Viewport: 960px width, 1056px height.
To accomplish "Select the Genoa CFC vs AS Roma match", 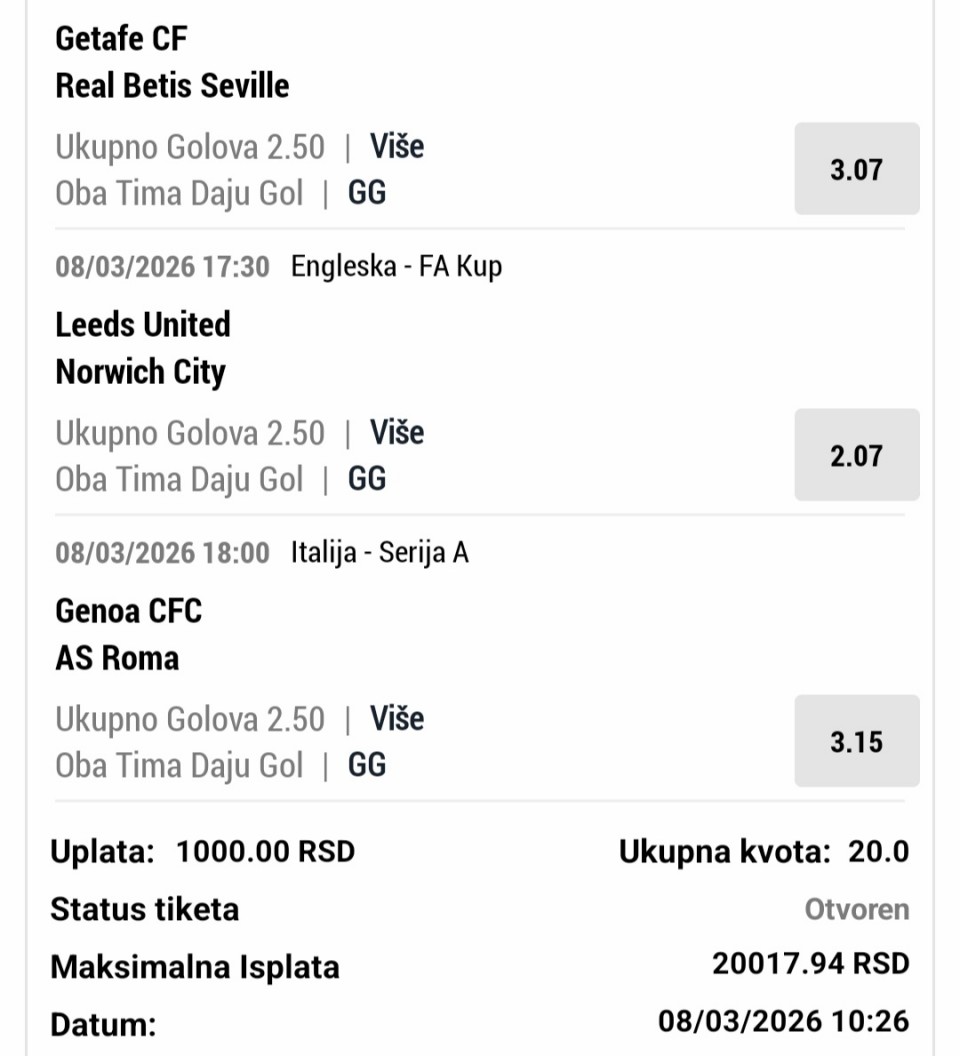I will coord(128,634).
